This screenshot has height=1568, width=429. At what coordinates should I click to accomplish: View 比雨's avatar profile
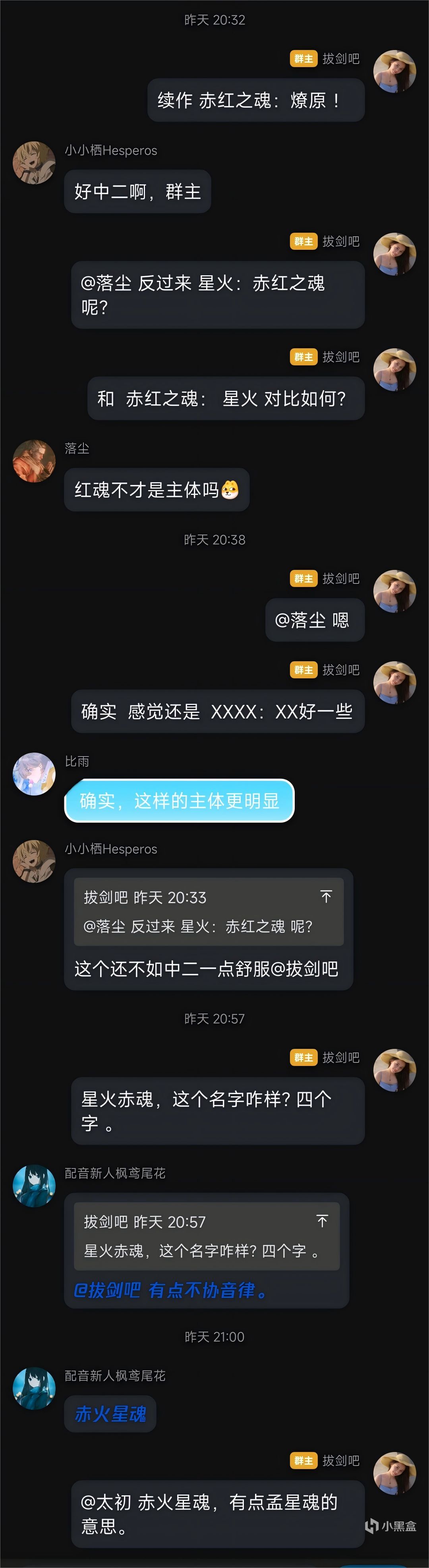click(34, 774)
